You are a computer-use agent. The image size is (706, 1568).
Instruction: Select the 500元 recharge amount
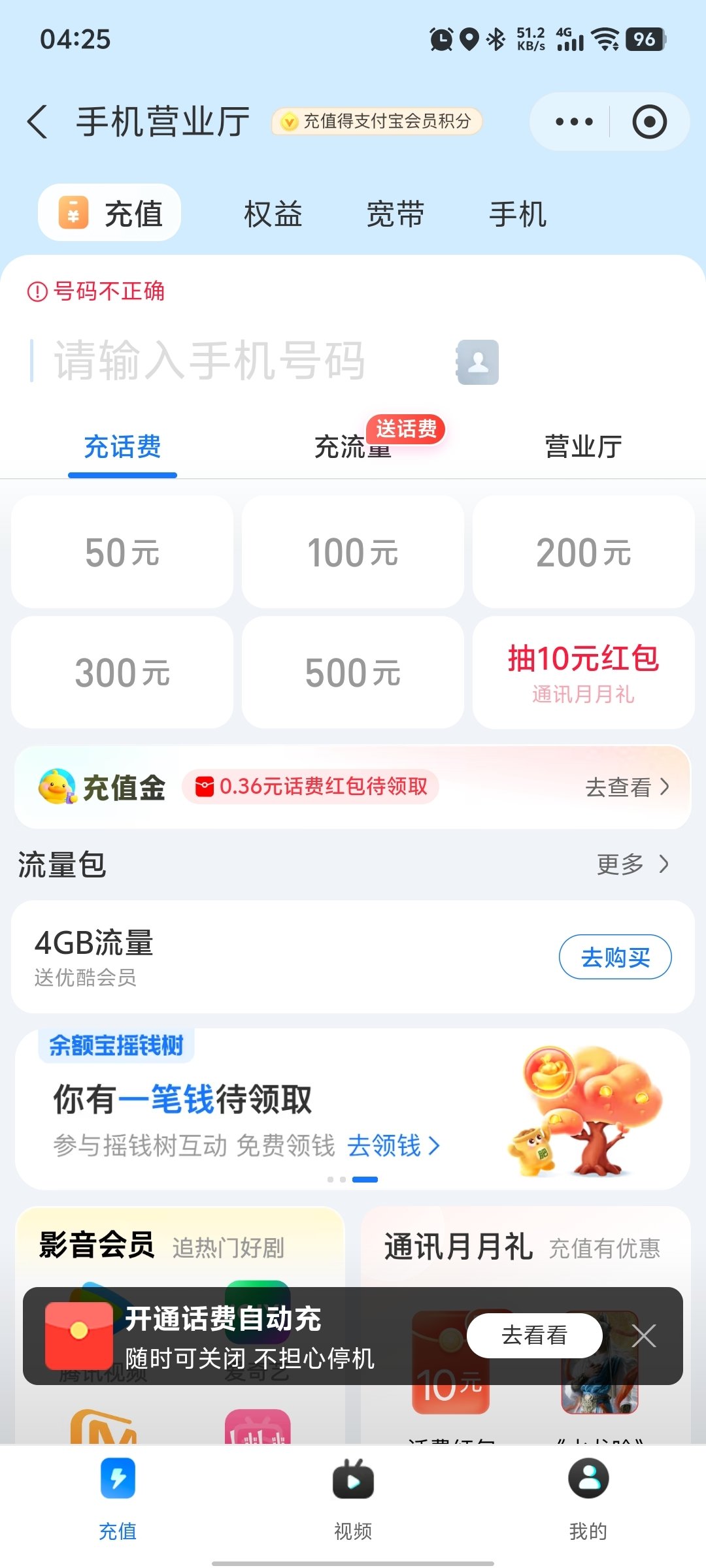(x=353, y=673)
